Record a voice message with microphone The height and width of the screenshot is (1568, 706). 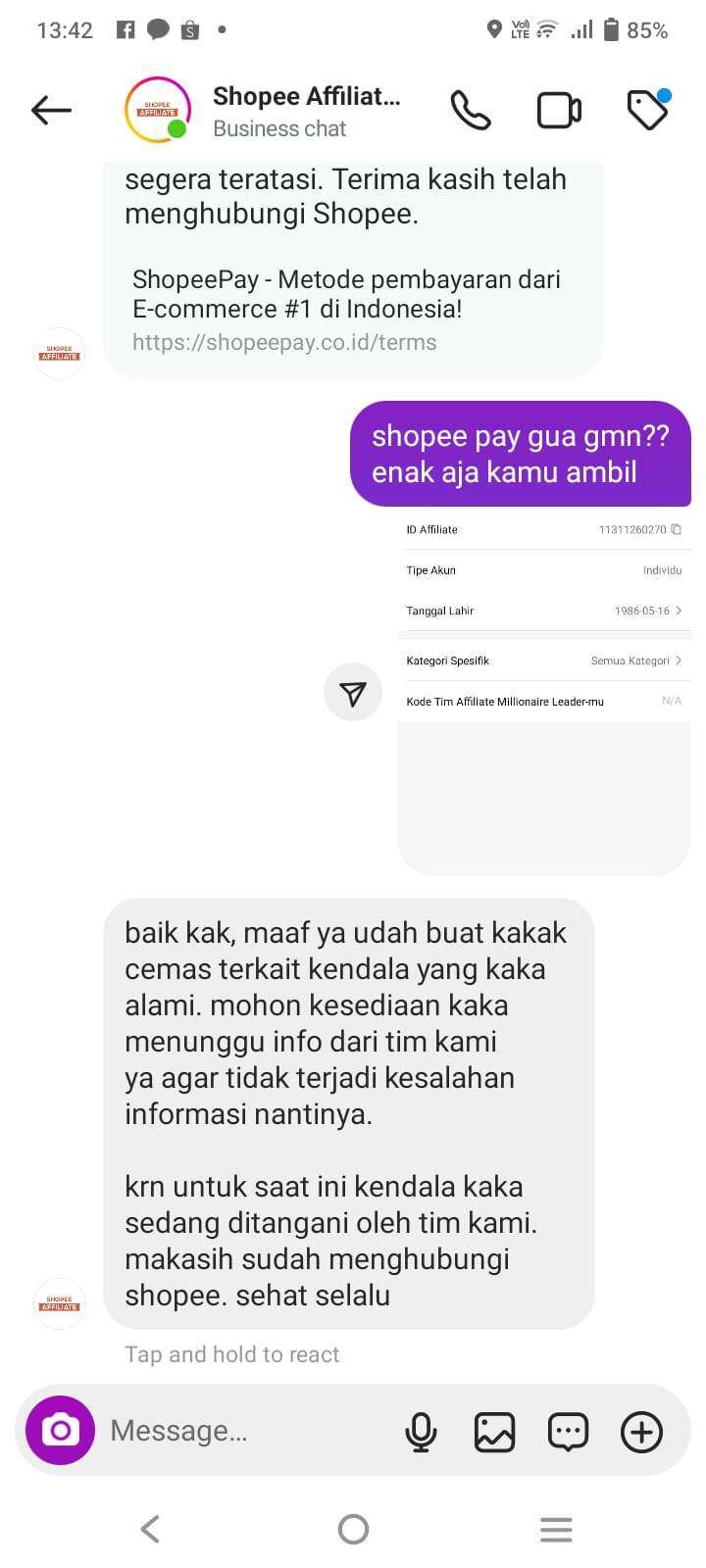421,1432
